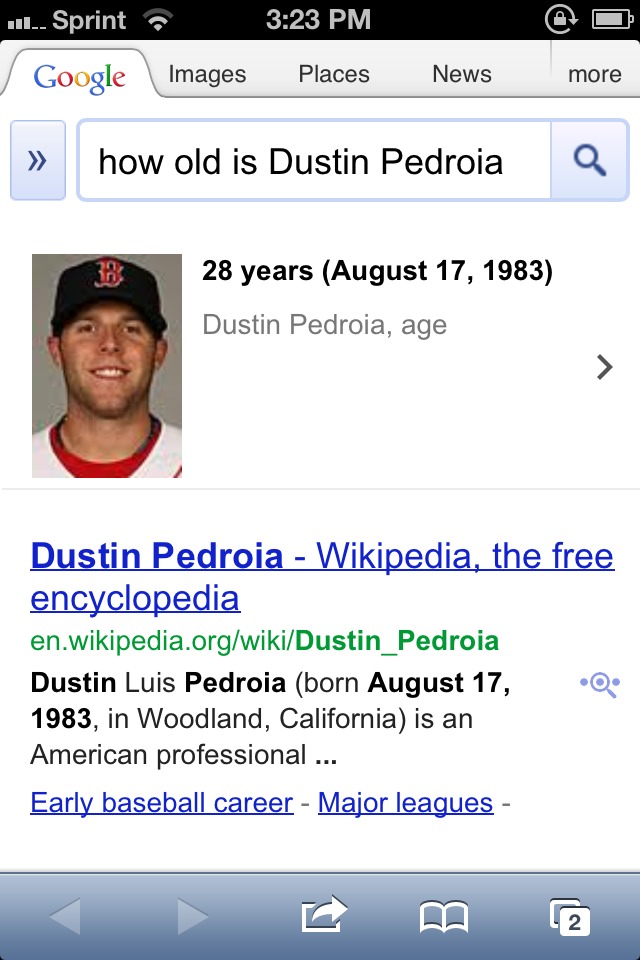Viewport: 640px width, 960px height.
Task: Run the search with magnifier button
Action: (590, 160)
